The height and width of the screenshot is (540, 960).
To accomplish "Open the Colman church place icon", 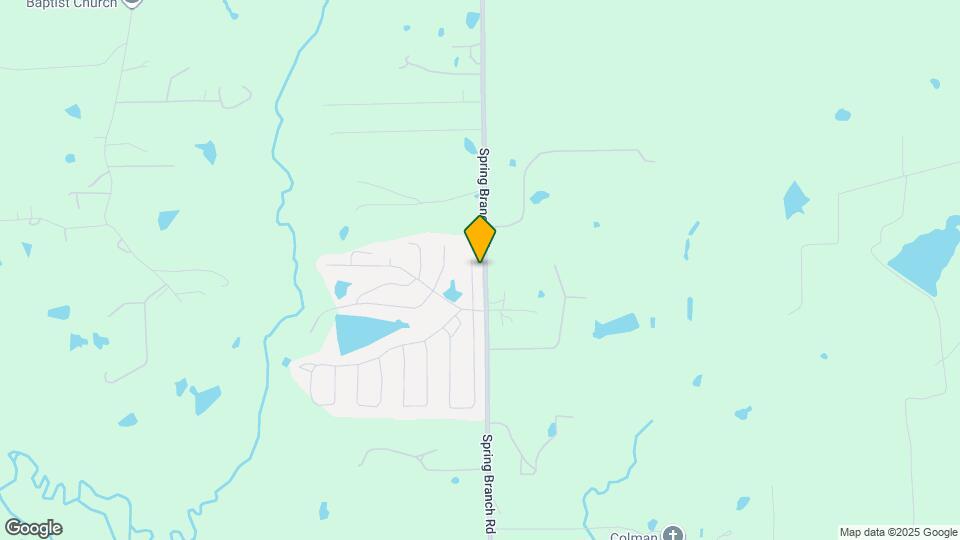I will tap(673, 534).
